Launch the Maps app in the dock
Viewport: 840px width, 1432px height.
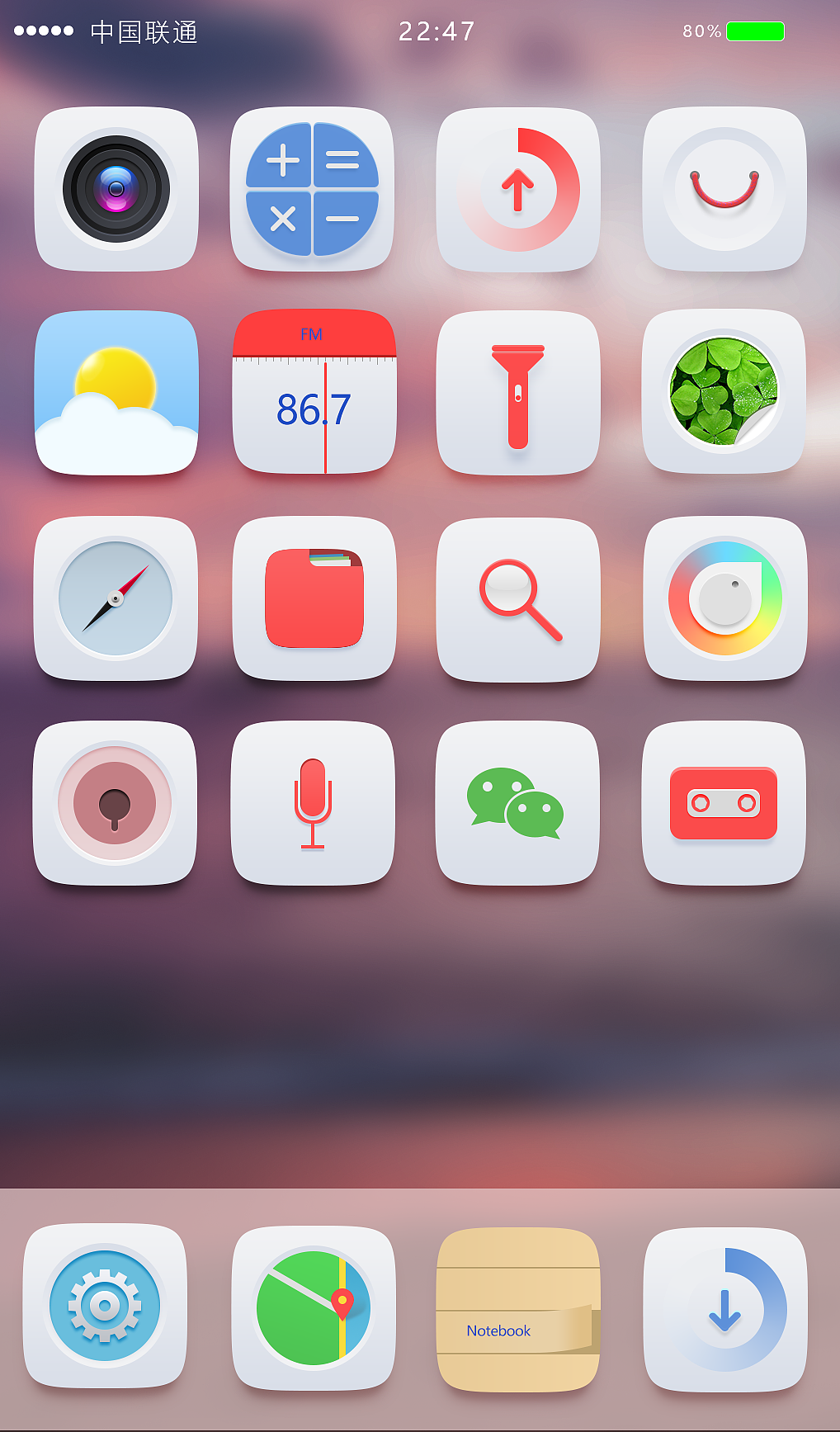point(314,1308)
